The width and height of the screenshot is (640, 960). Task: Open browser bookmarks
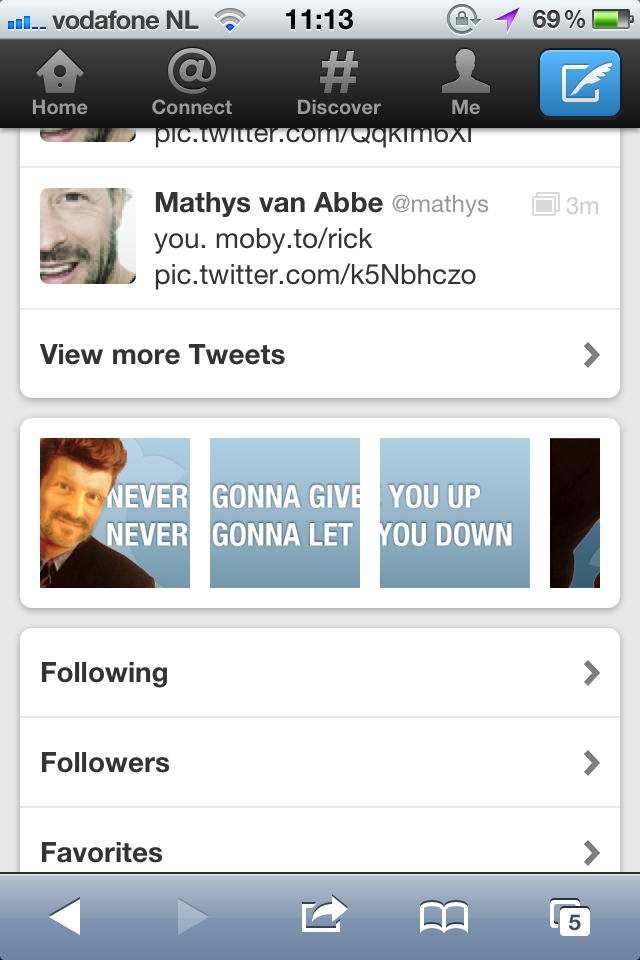click(x=444, y=916)
